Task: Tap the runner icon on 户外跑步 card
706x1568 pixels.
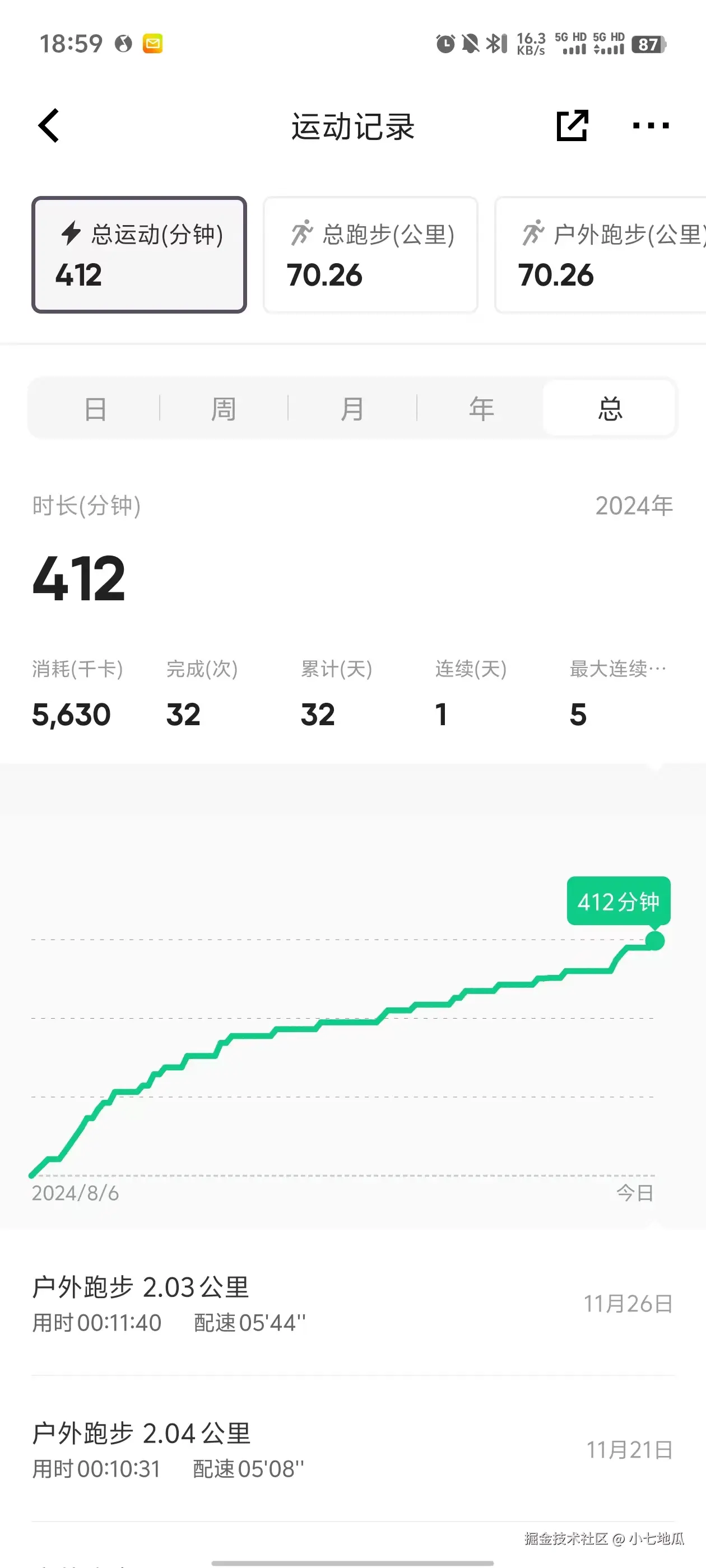Action: click(534, 233)
